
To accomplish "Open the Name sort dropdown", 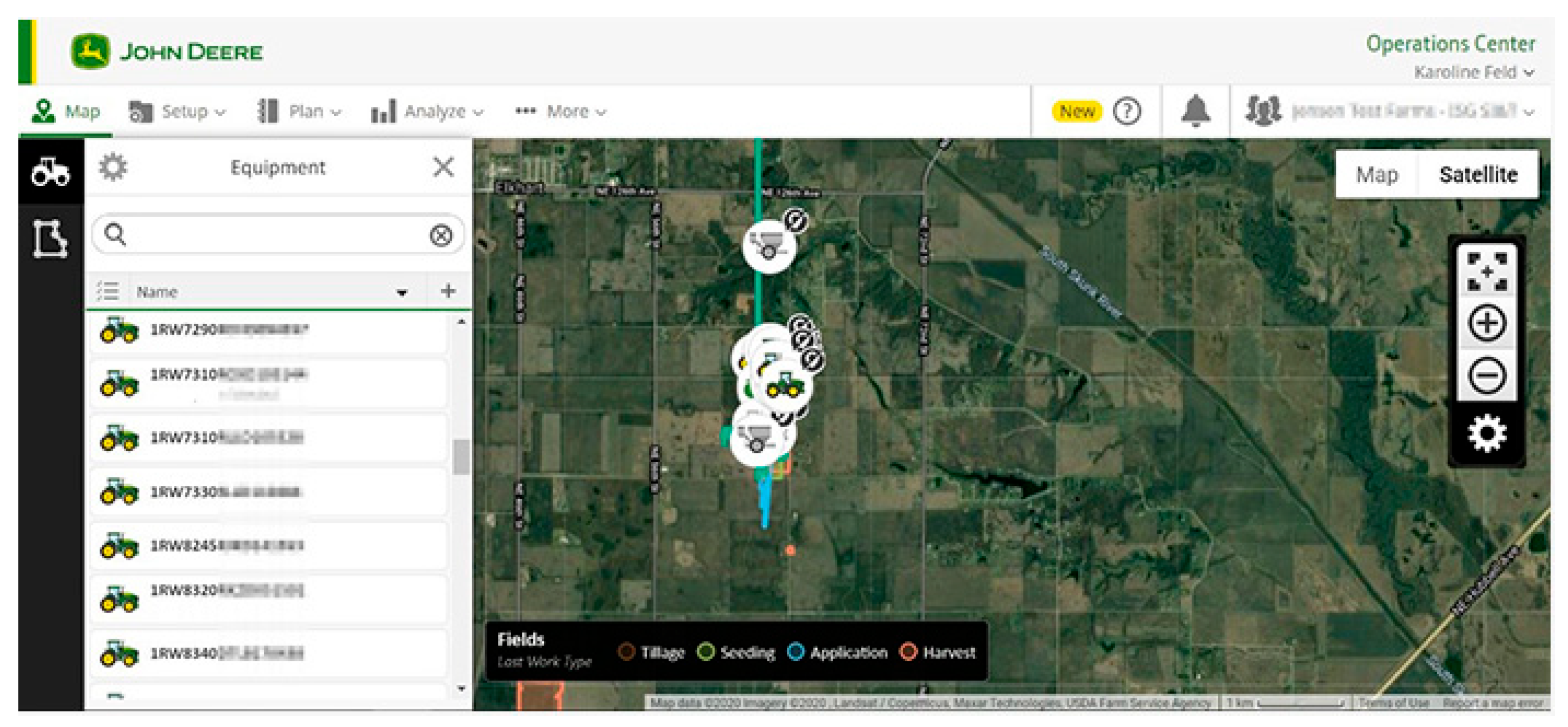I will coord(401,292).
